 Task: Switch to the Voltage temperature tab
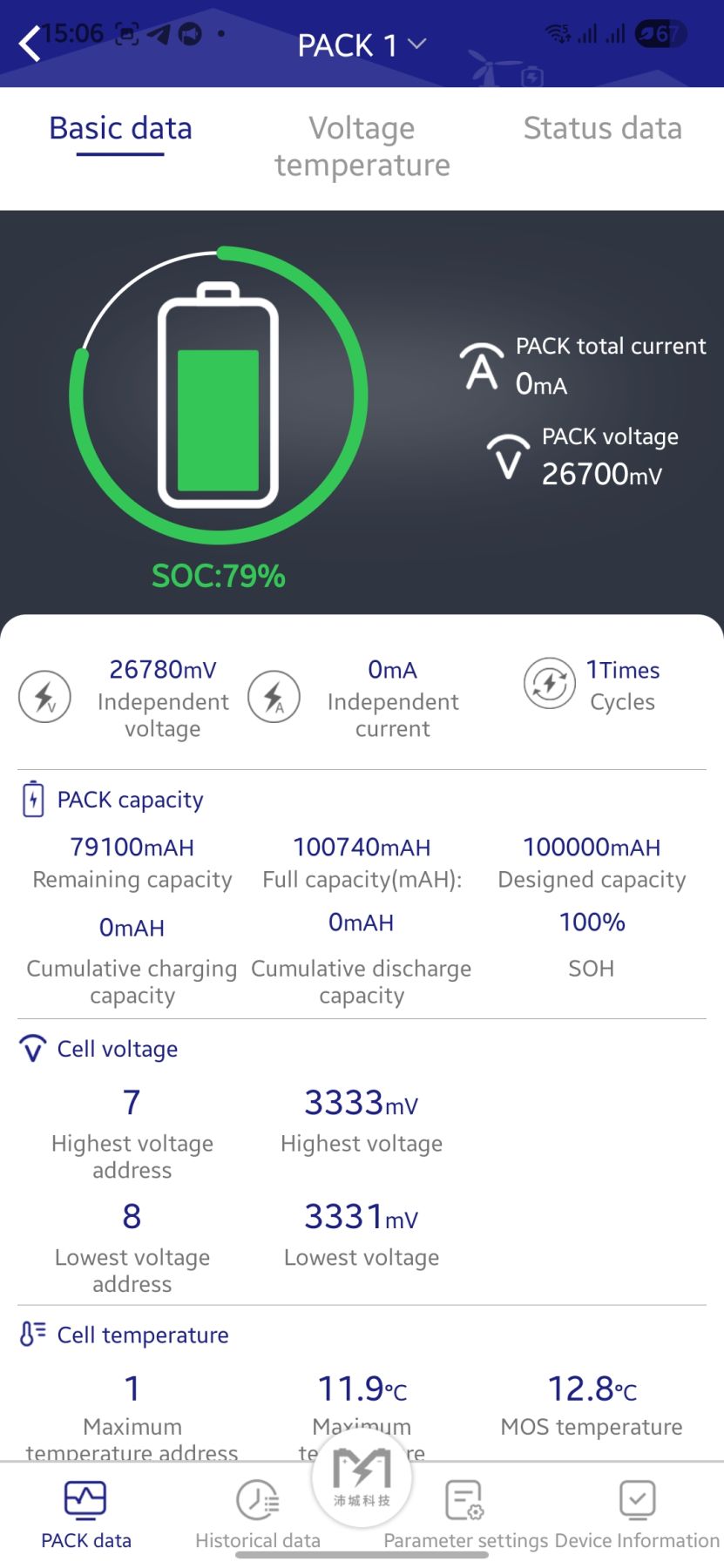point(362,146)
